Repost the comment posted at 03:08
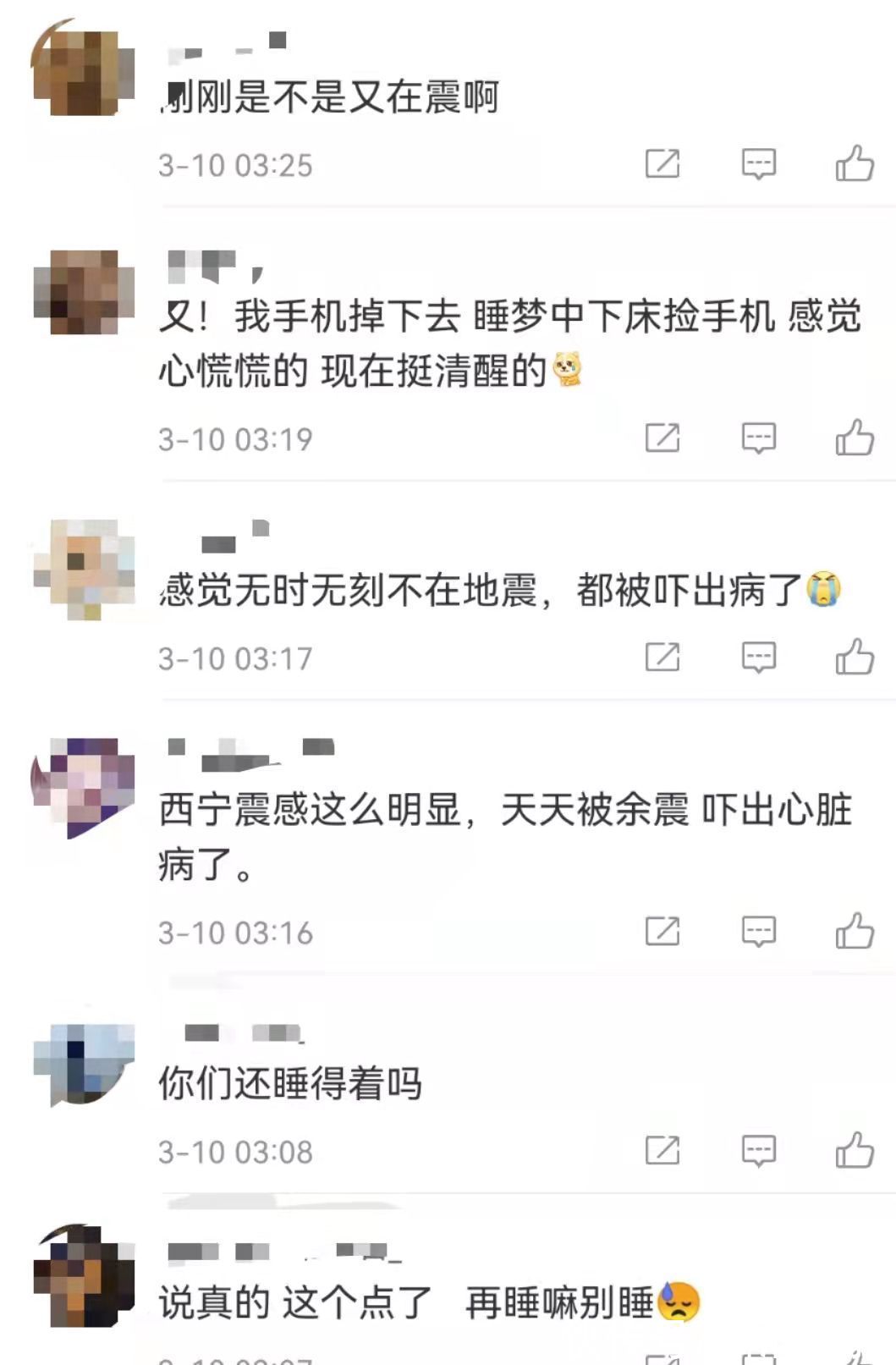 [x=662, y=1150]
